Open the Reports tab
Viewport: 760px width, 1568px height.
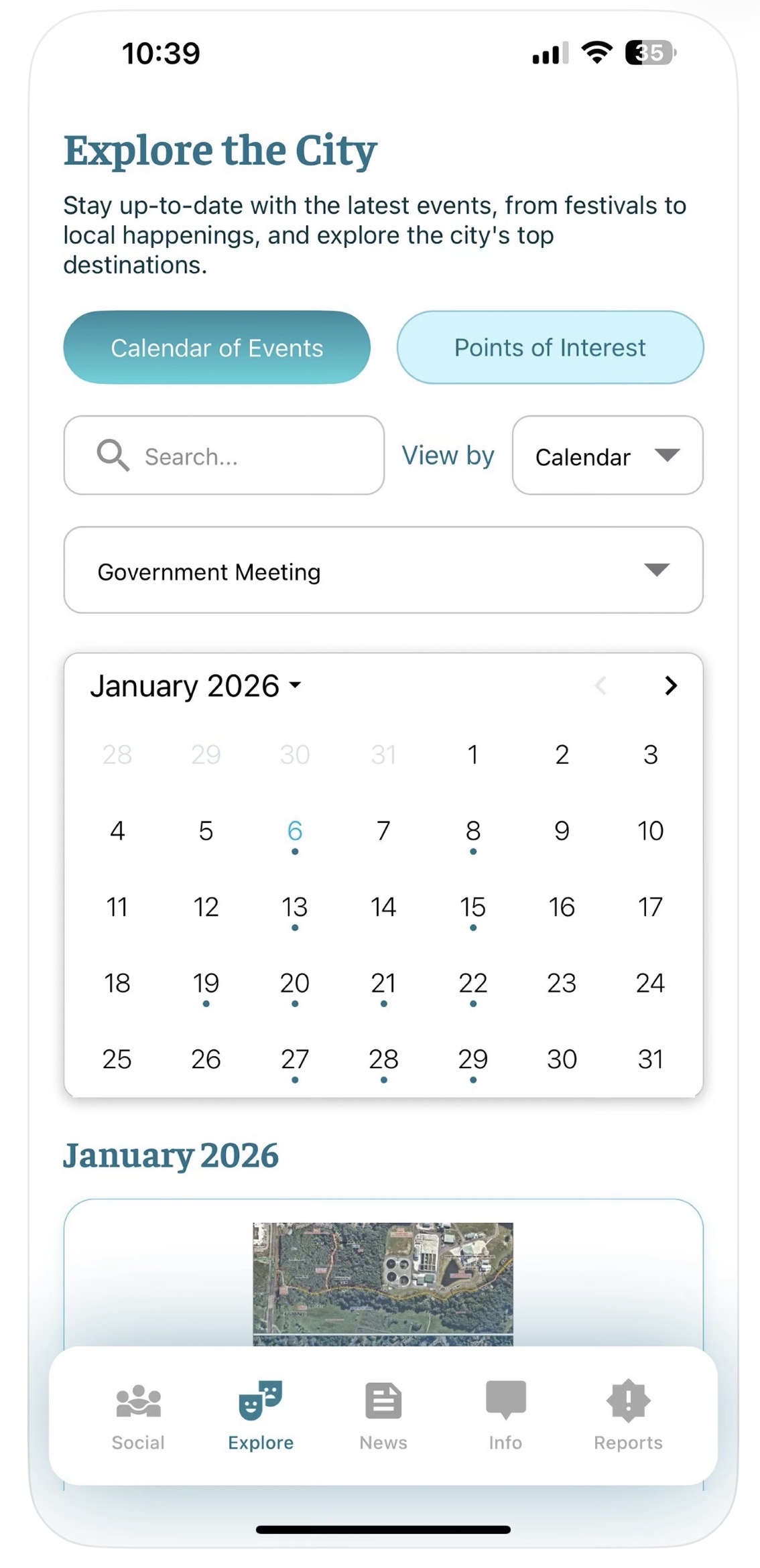pyautogui.click(x=628, y=1414)
